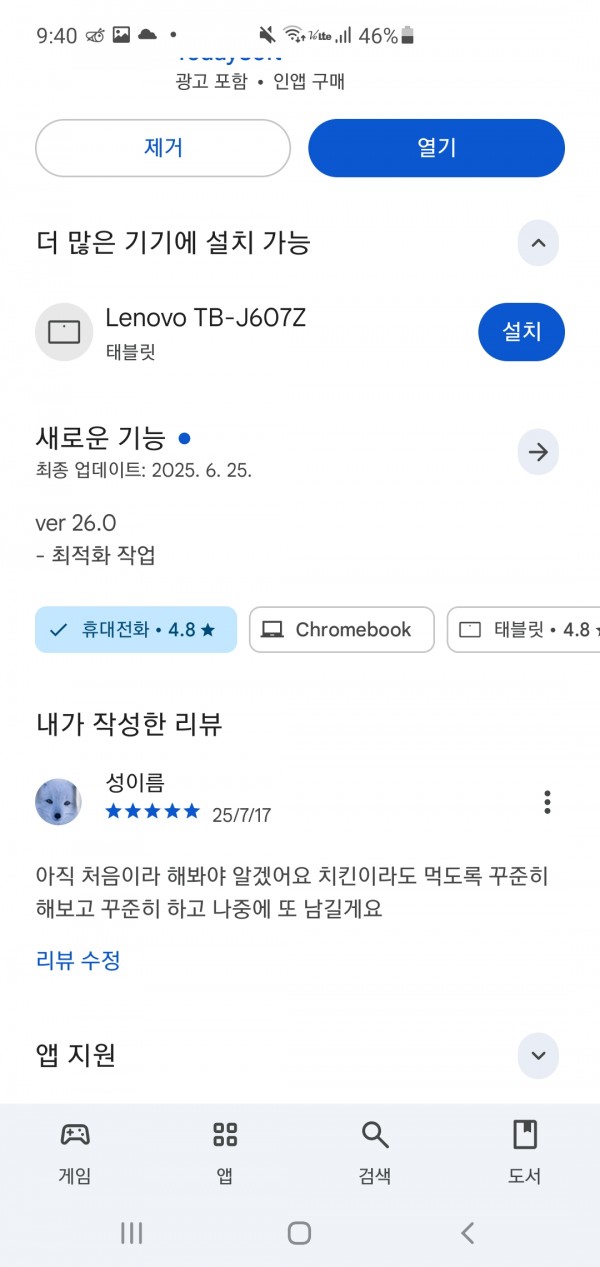Switch to the 도서 tab
Screen dimensions: 600x1267
click(525, 1153)
